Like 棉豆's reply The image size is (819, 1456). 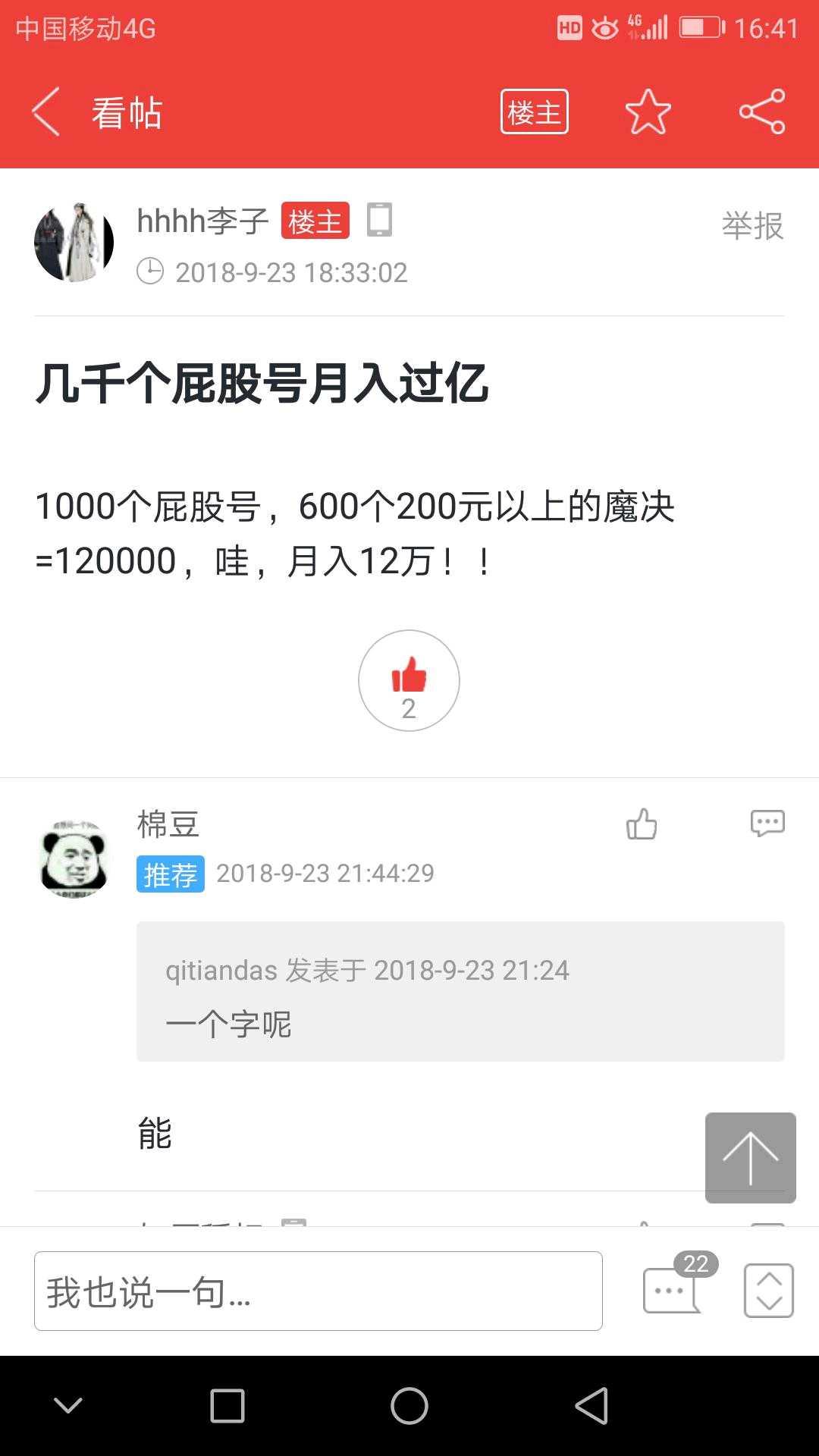click(642, 824)
